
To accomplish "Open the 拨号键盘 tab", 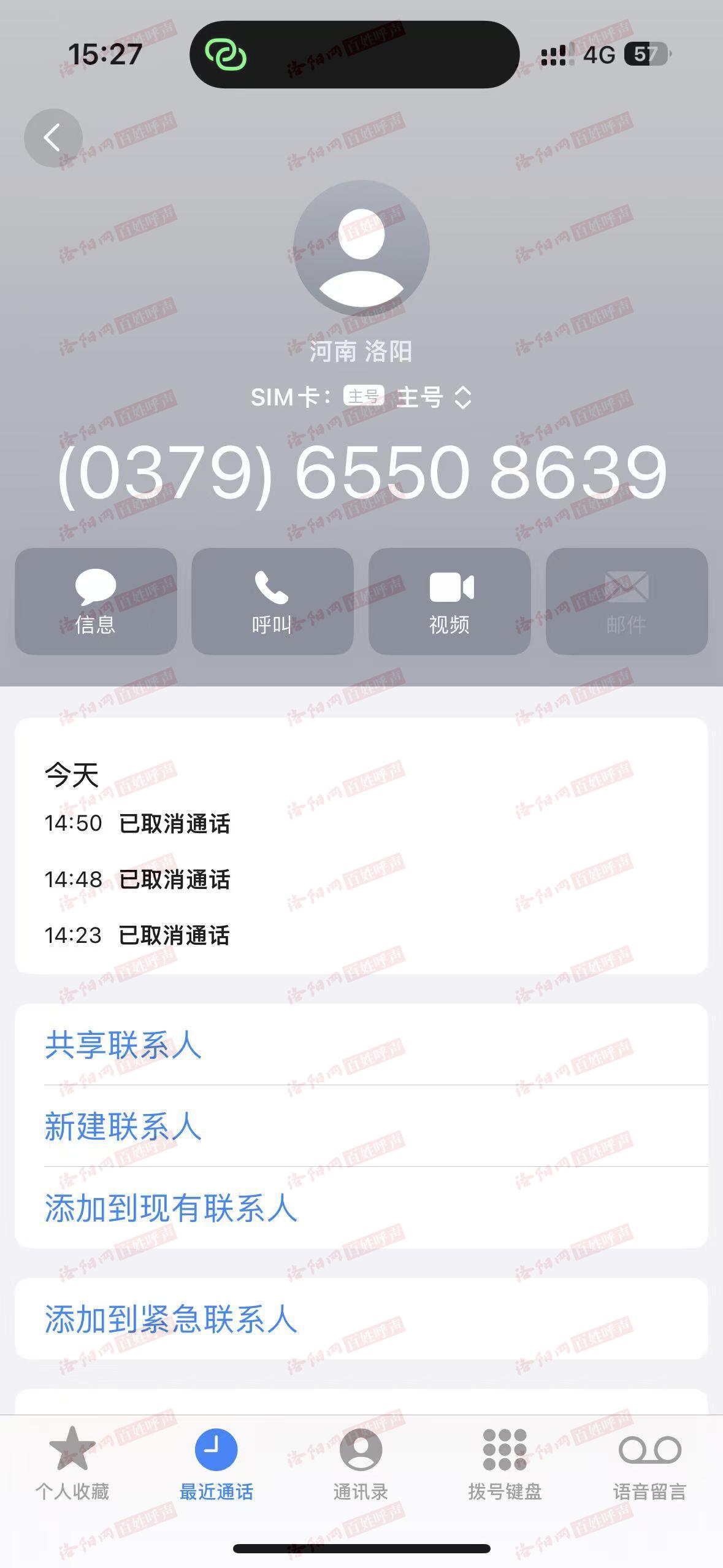I will pyautogui.click(x=505, y=1464).
